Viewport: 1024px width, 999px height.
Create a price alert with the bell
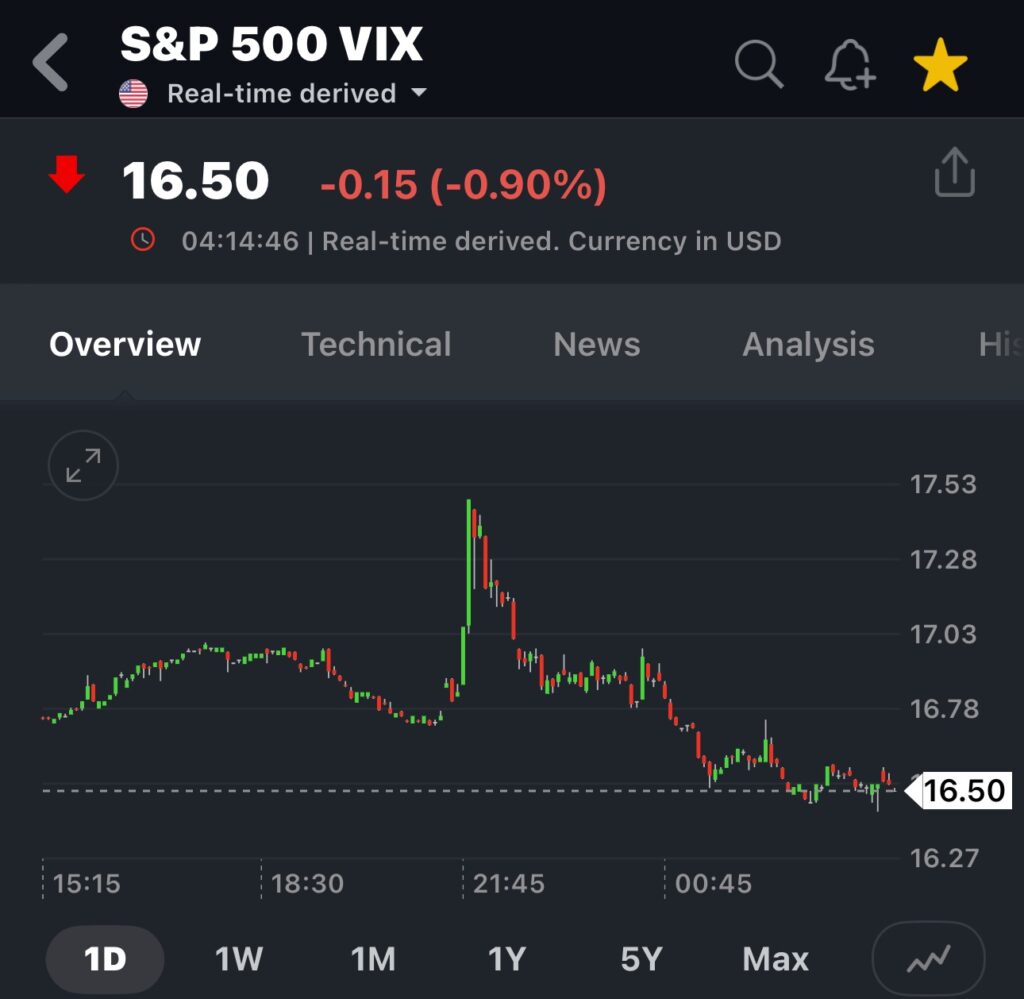tap(849, 66)
